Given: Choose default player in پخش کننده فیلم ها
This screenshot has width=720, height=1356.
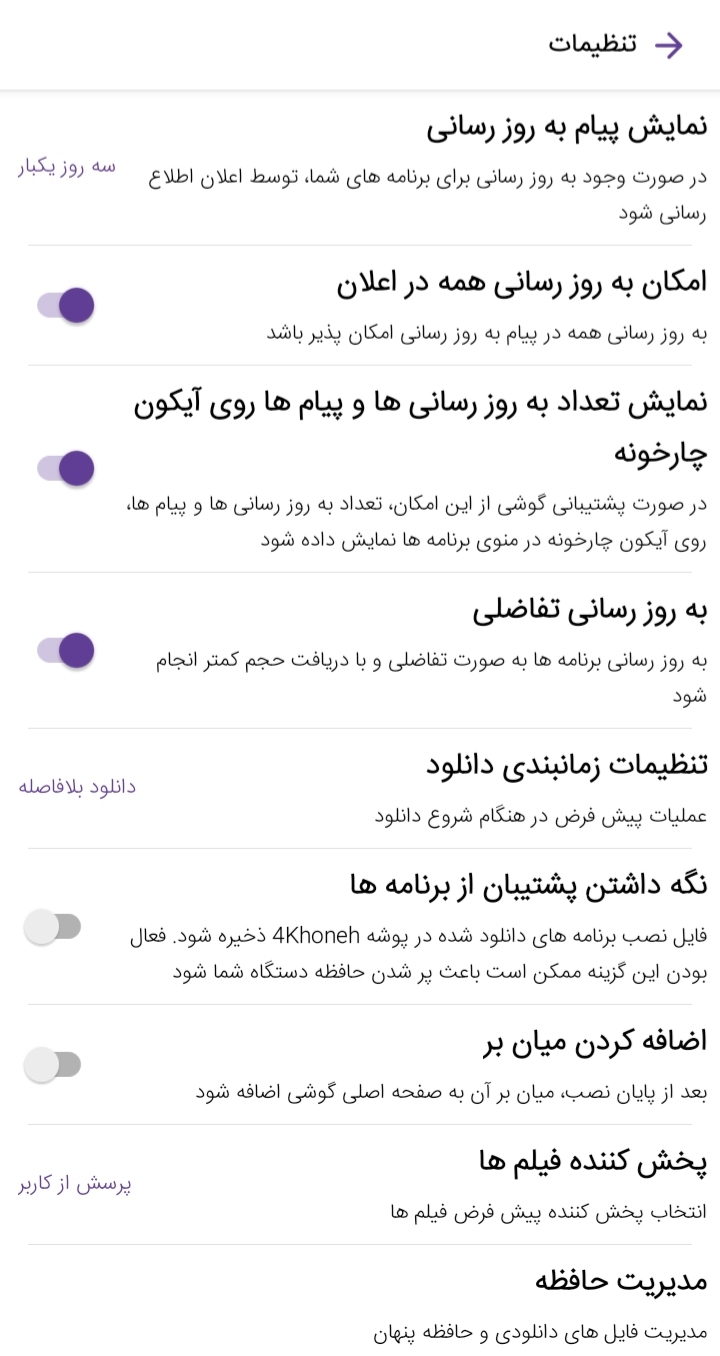Looking at the screenshot, I should click(x=360, y=1185).
